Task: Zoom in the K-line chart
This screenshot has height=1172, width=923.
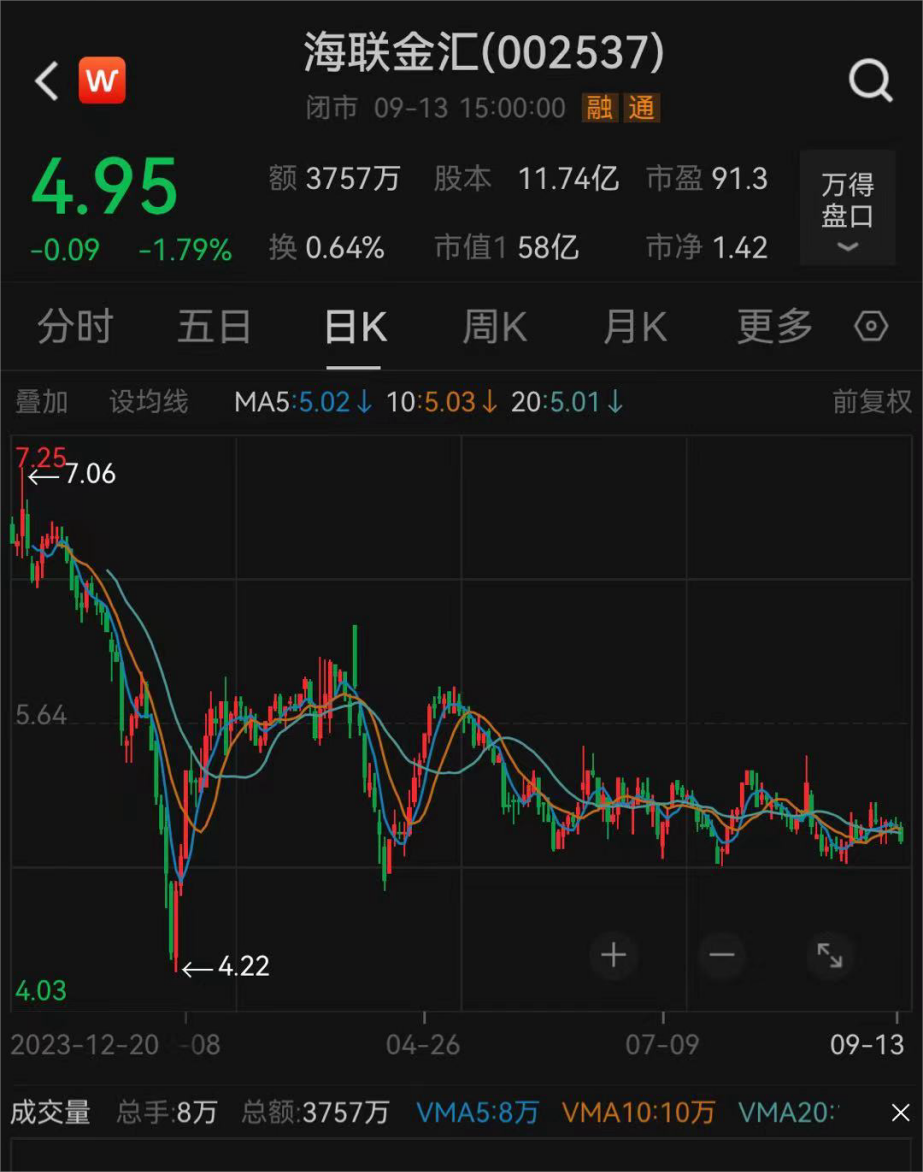Action: (x=613, y=955)
